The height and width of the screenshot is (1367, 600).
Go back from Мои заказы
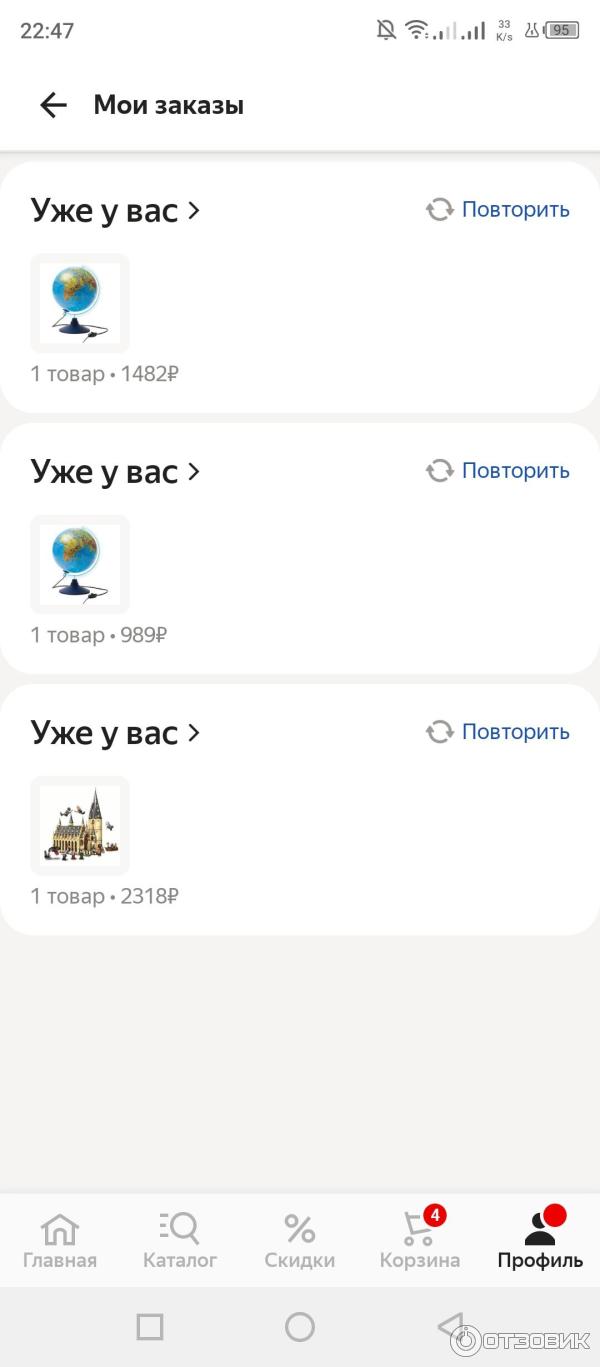click(52, 105)
